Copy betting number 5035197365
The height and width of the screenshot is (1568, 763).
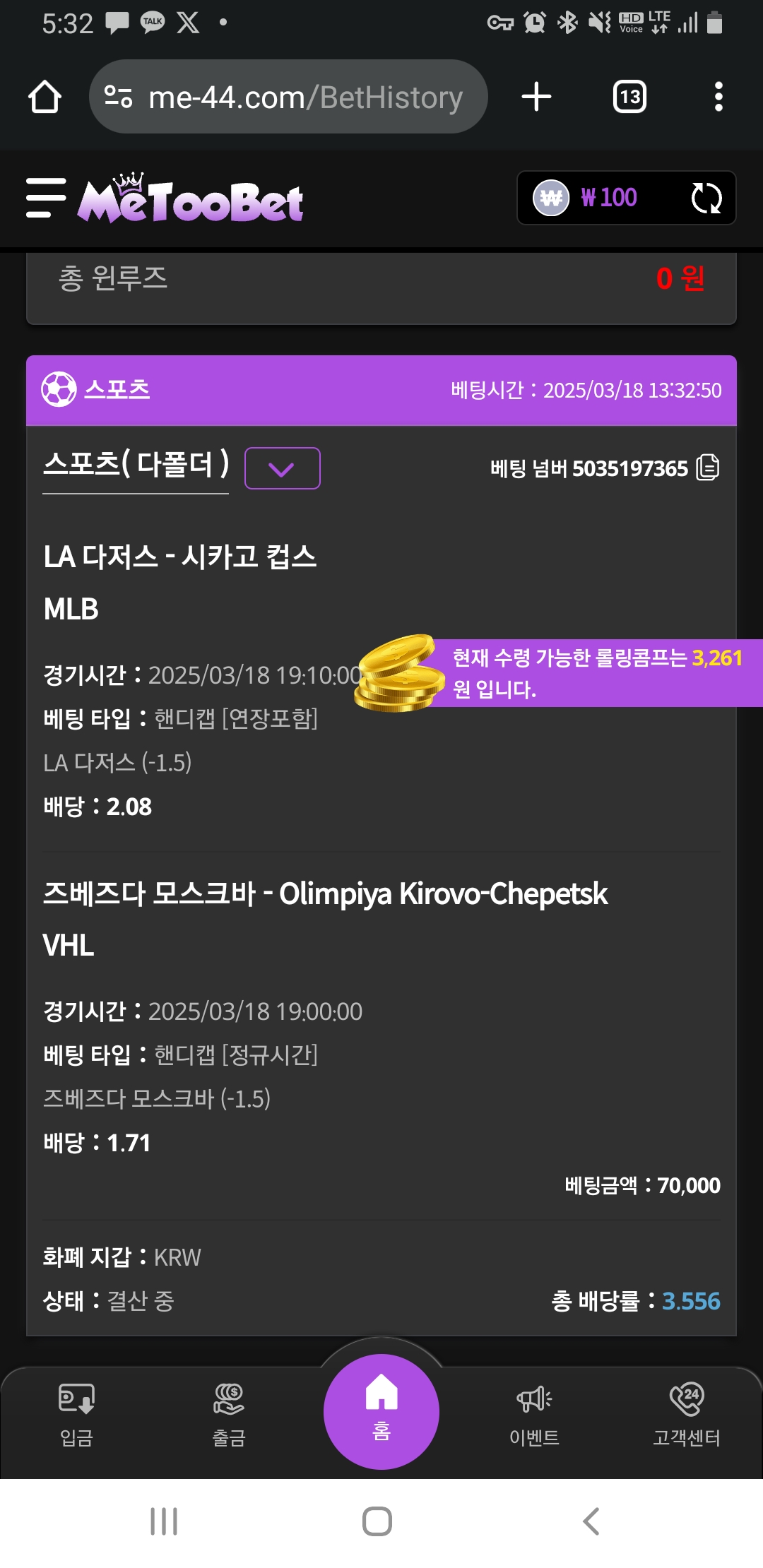coord(707,468)
